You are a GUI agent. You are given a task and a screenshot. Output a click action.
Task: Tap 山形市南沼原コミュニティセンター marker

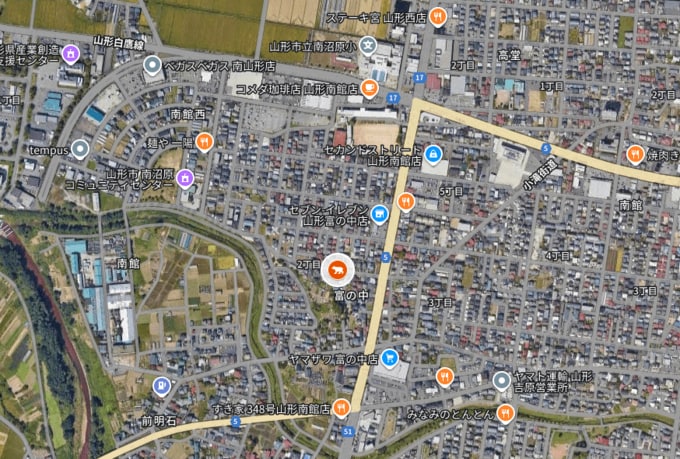(184, 177)
